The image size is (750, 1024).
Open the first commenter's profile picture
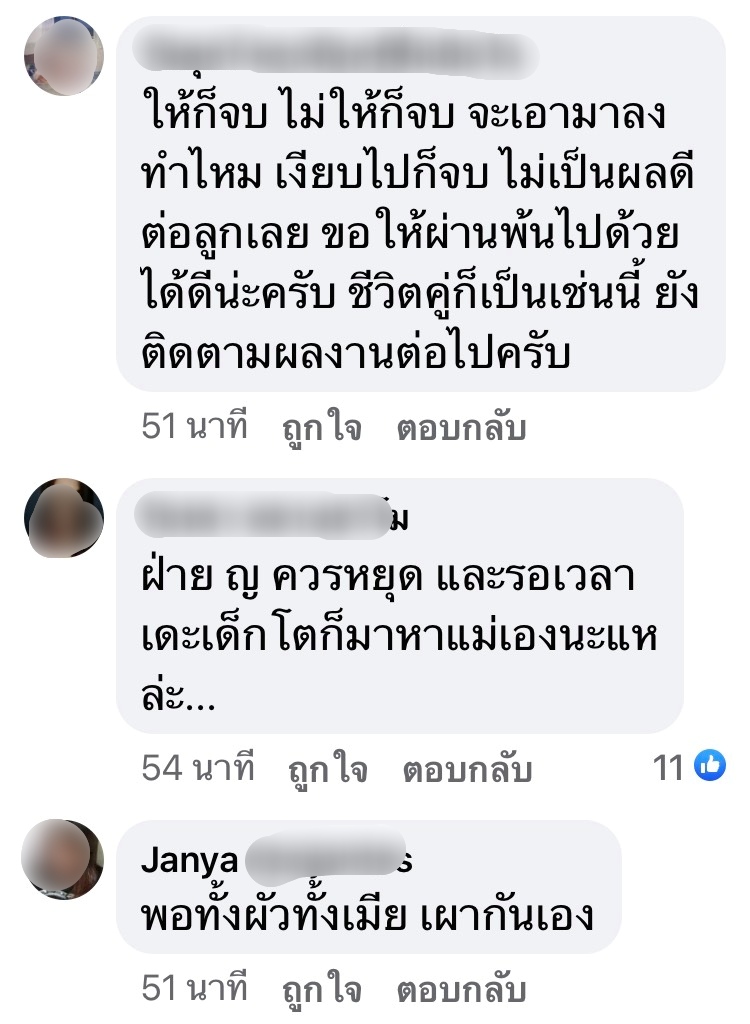[x=63, y=56]
